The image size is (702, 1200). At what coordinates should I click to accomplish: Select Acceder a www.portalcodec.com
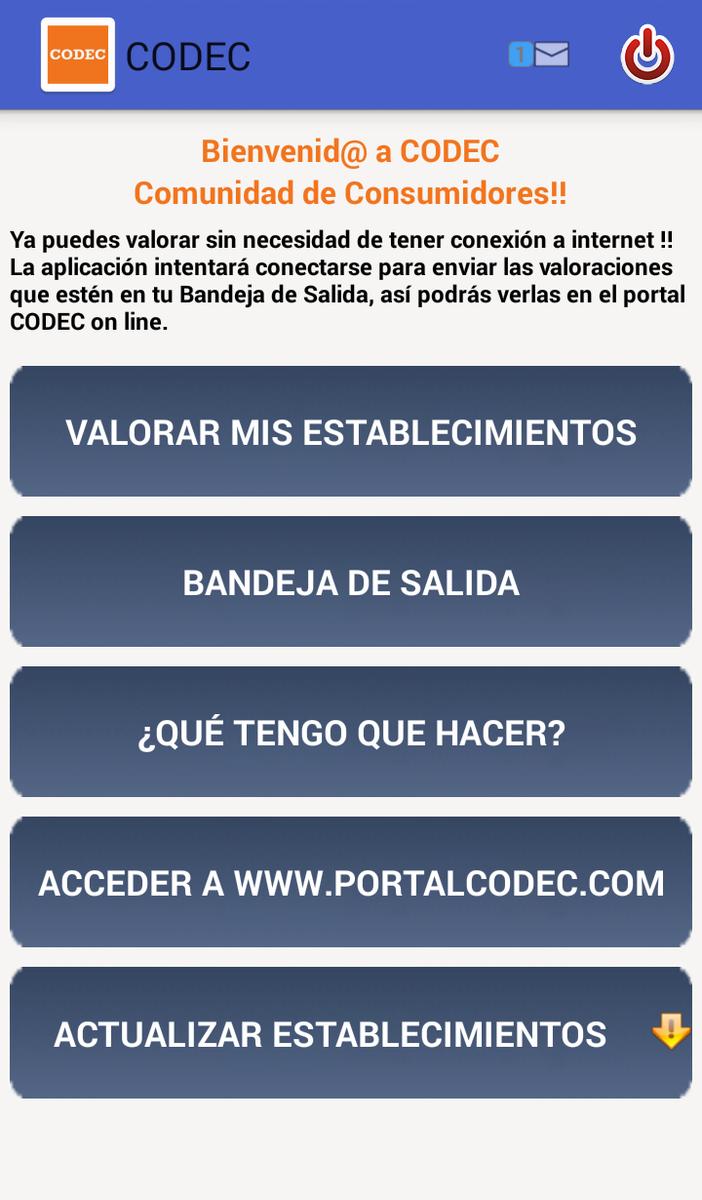pos(351,882)
